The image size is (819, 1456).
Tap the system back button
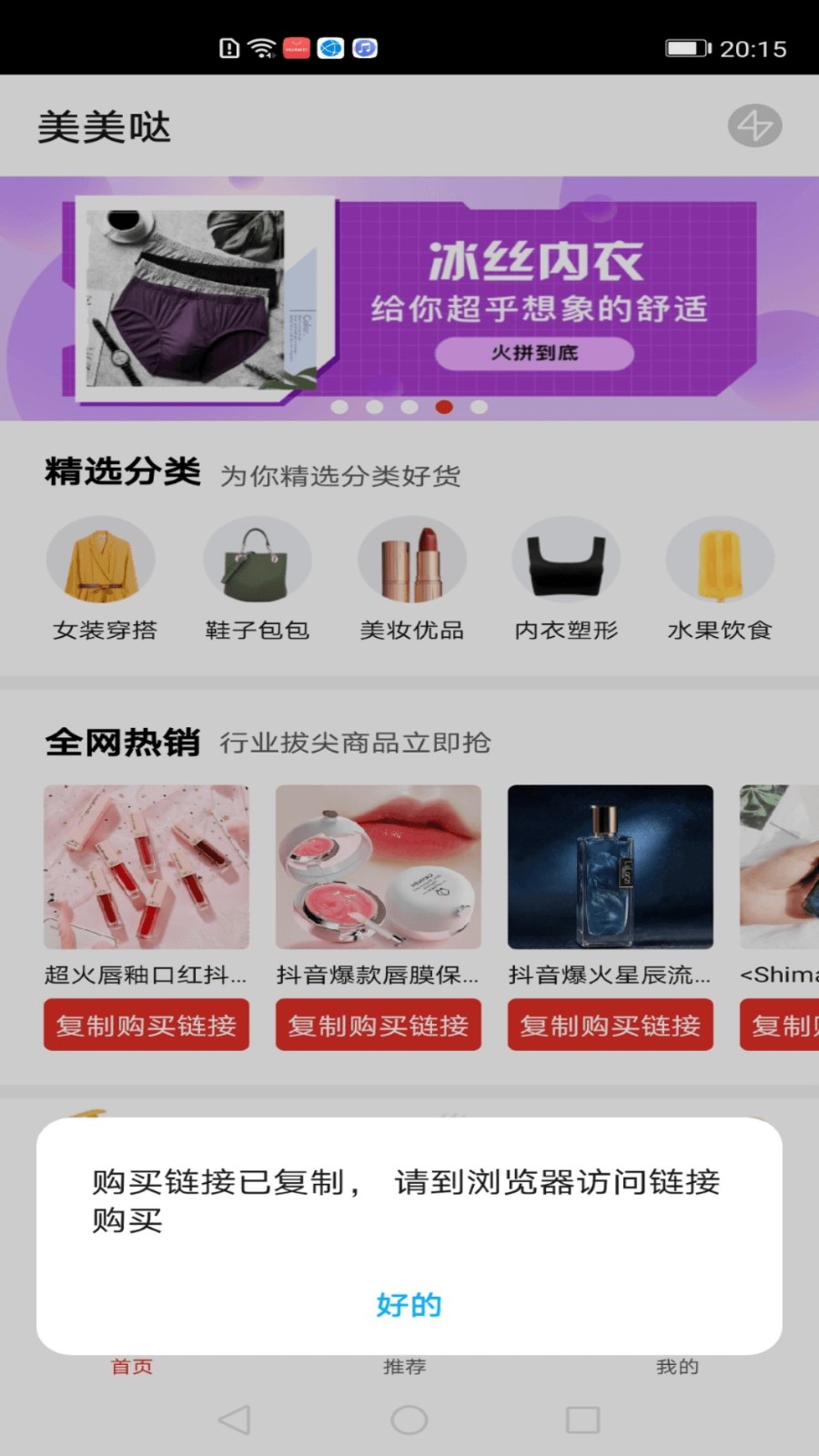[x=235, y=1420]
